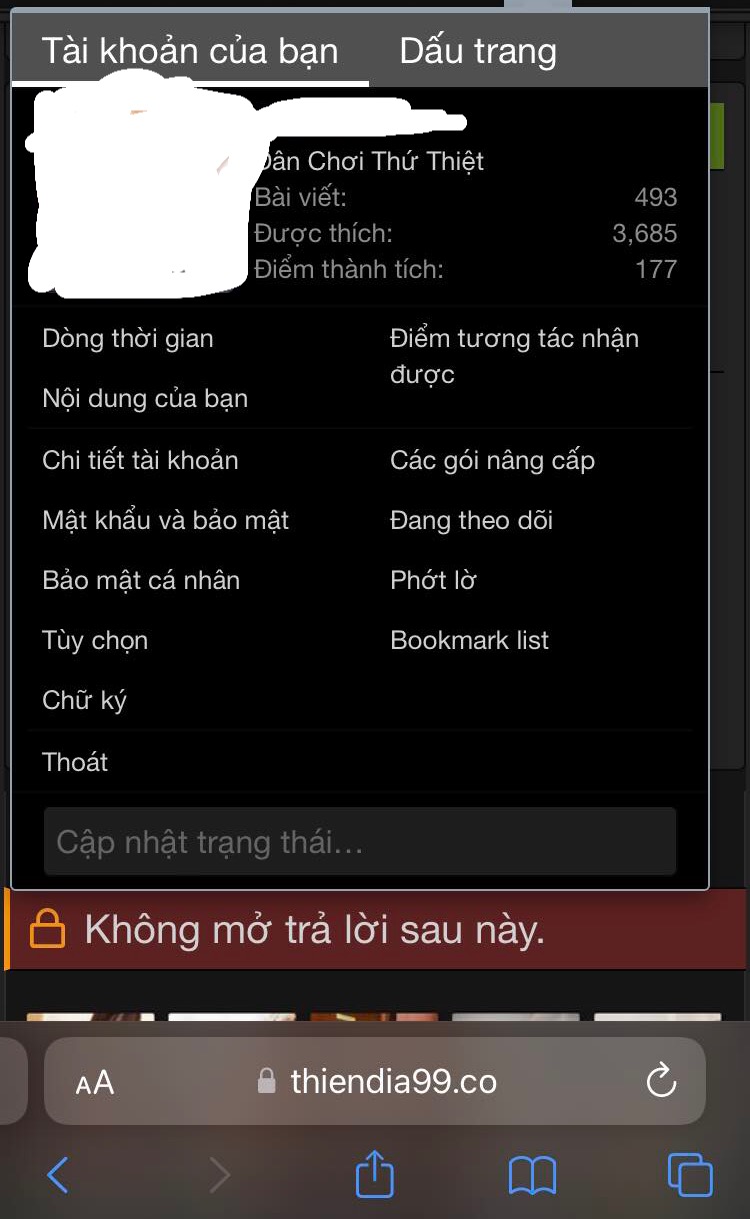Open Mật khẩu và bảo mật settings

(166, 521)
